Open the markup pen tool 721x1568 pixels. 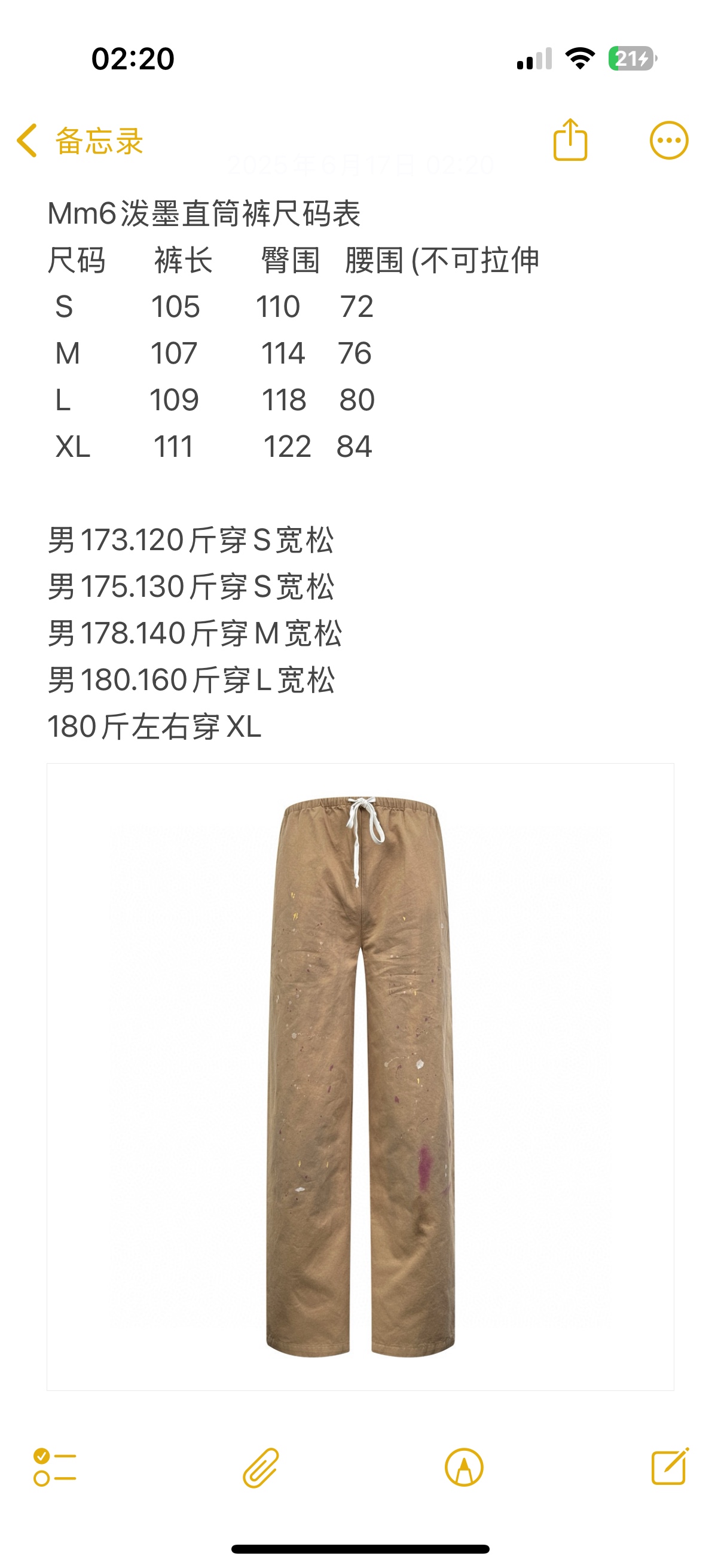click(464, 1468)
